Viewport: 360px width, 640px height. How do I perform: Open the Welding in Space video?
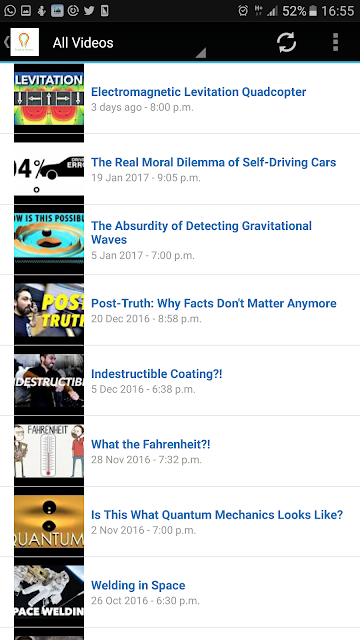180,592
